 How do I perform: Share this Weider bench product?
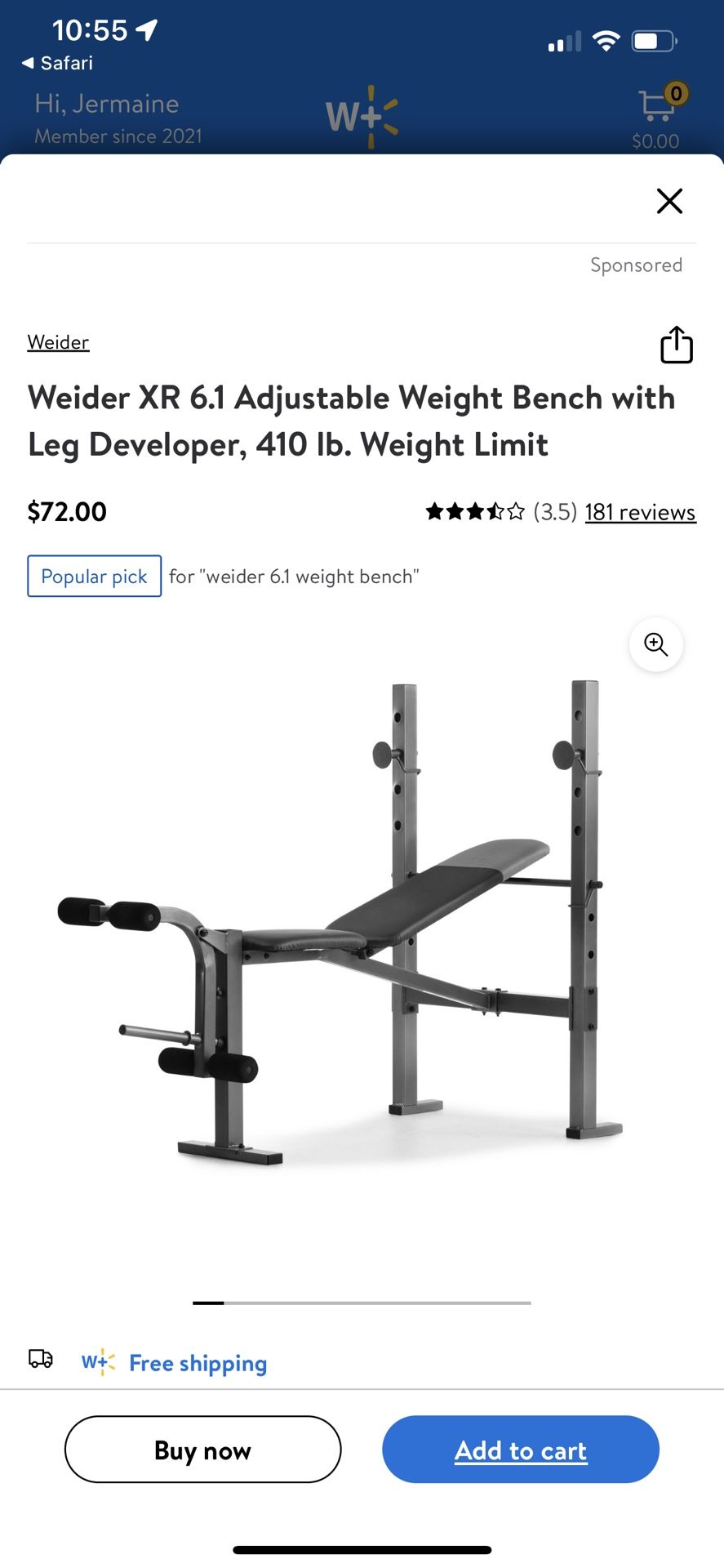point(676,345)
